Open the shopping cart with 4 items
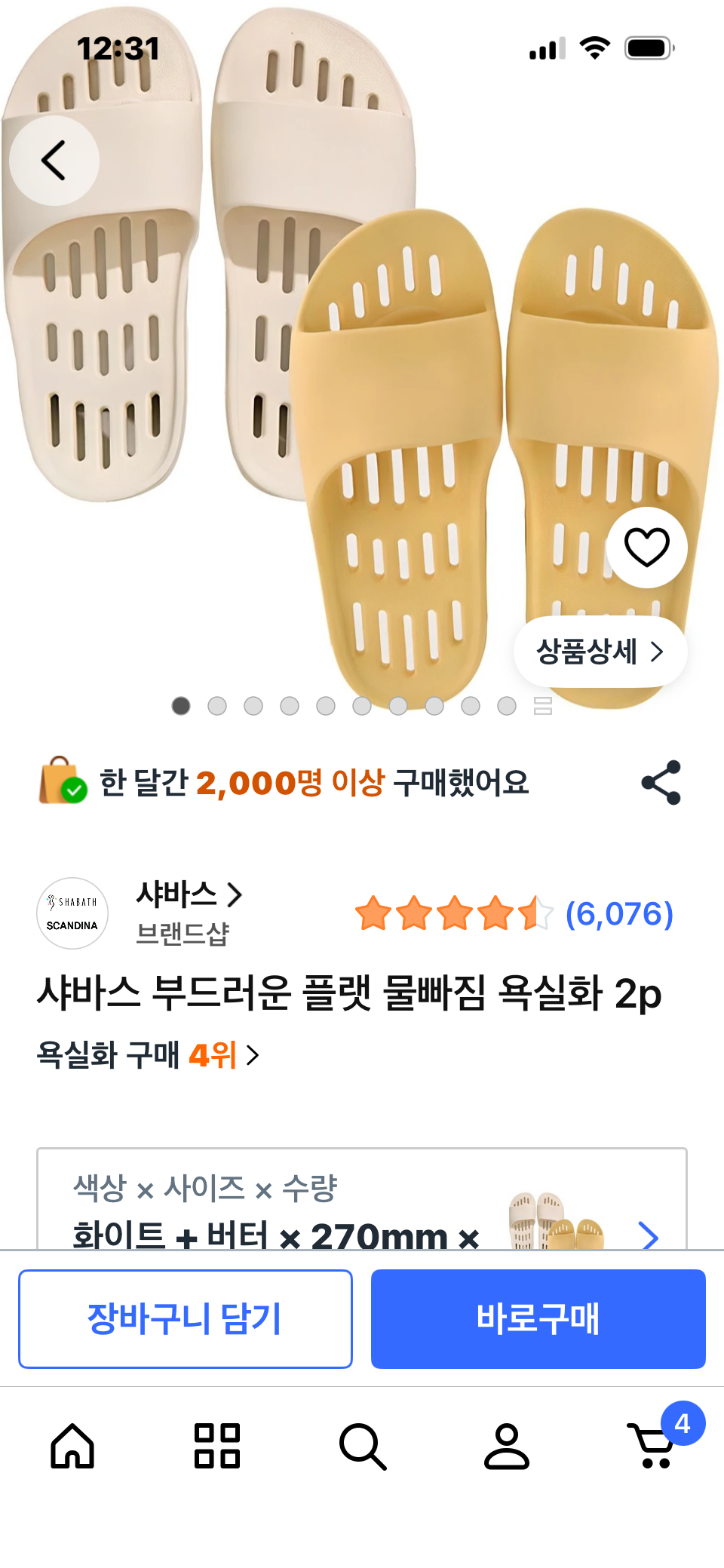 click(653, 1446)
